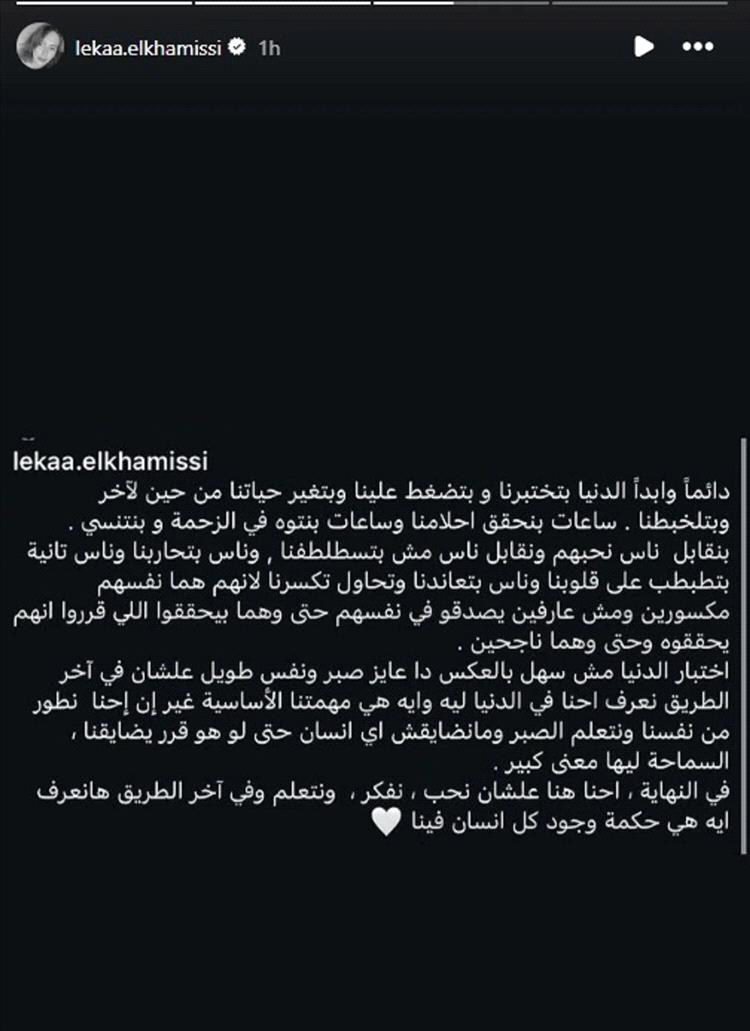
Task: Tap the play button to resume the story
Action: click(645, 46)
